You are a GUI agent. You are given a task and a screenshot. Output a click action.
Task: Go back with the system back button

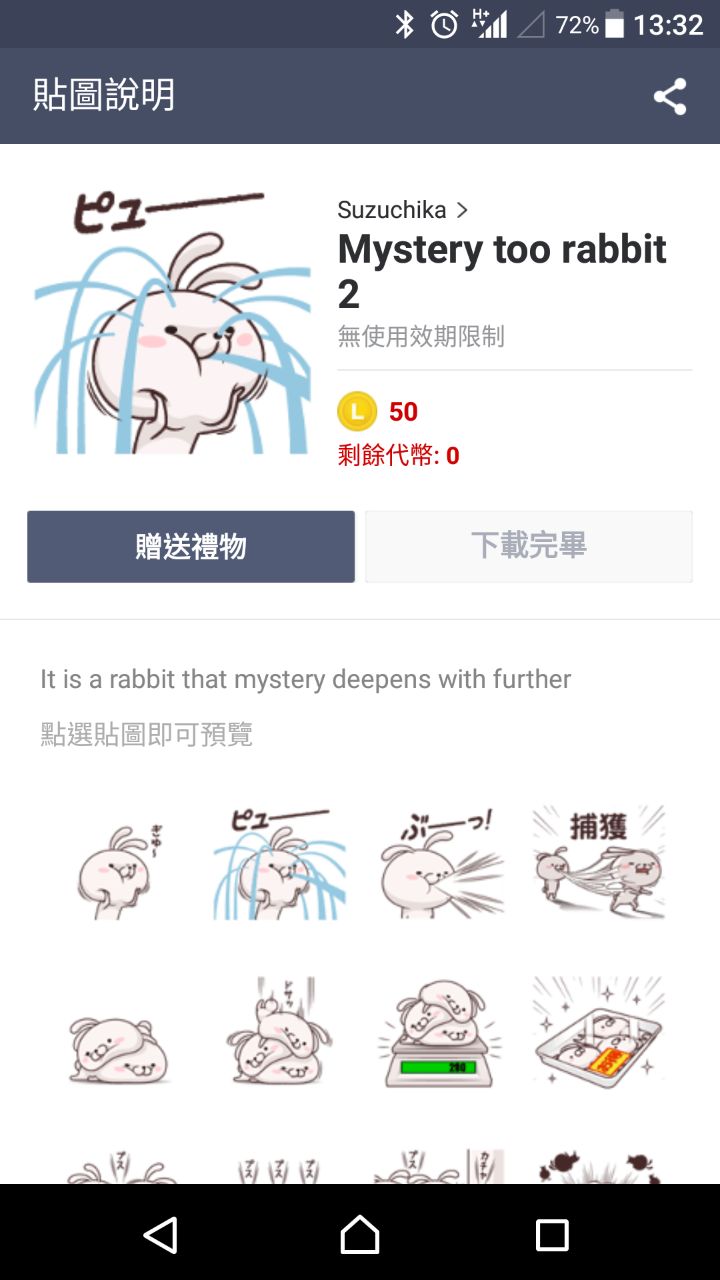tap(161, 1234)
